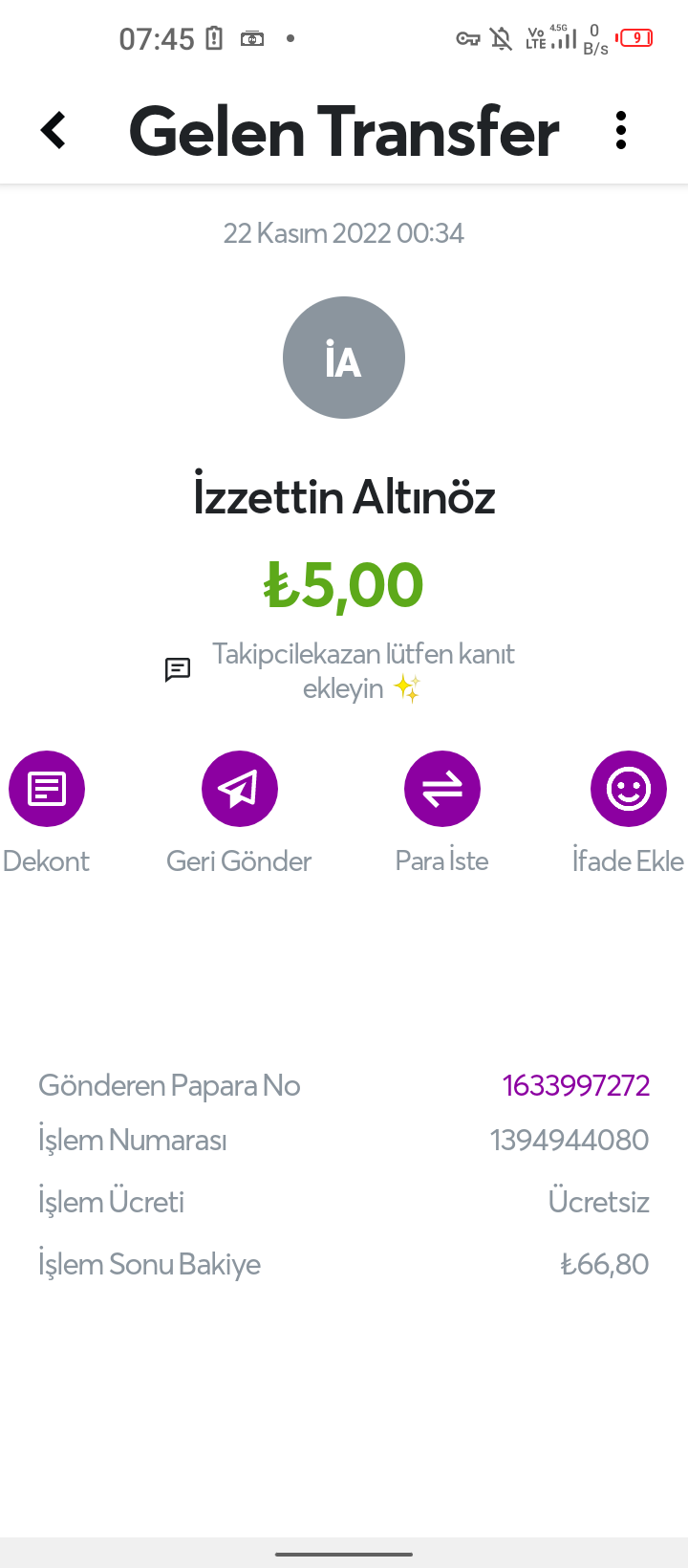This screenshot has height=1568, width=688.
Task: Select Para İste to request money
Action: [441, 789]
